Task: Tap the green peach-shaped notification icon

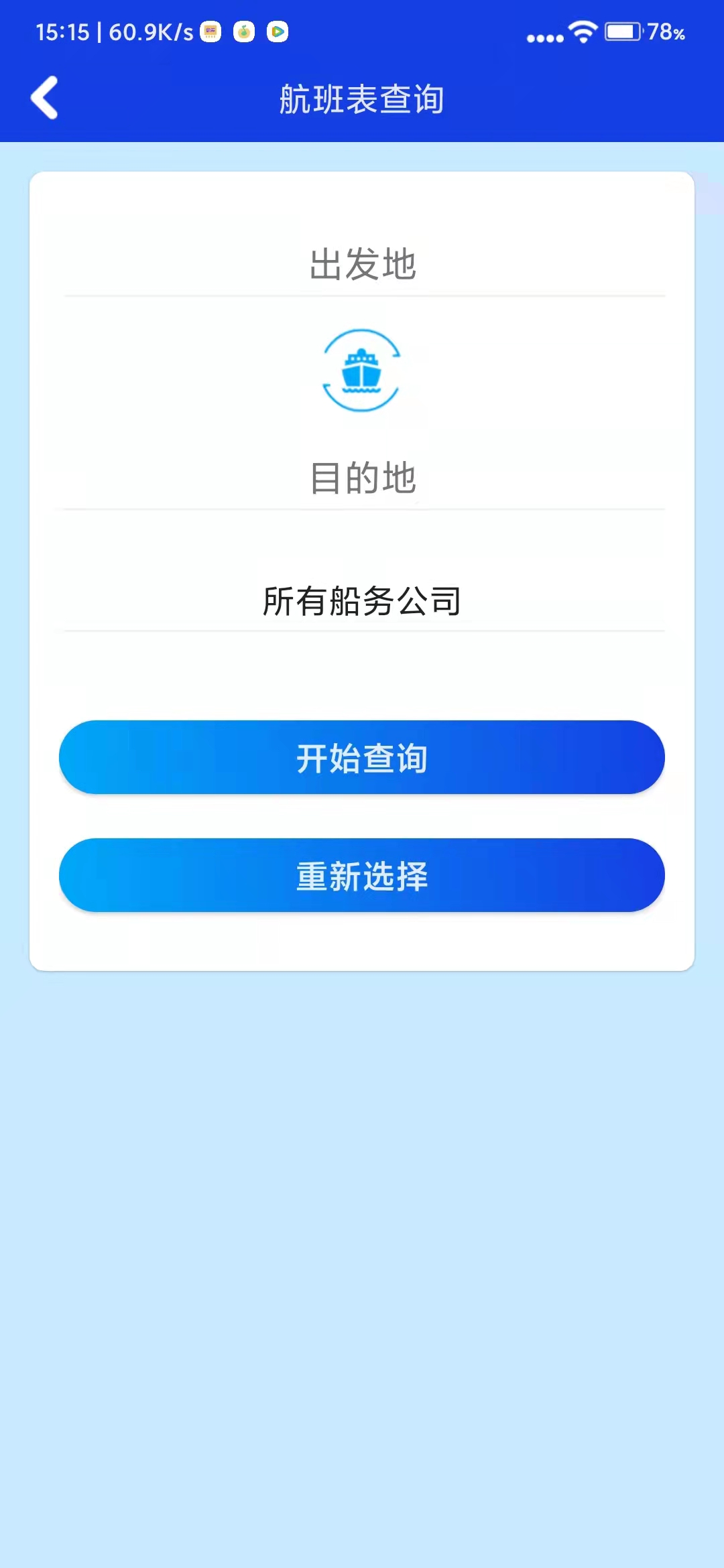Action: click(244, 31)
